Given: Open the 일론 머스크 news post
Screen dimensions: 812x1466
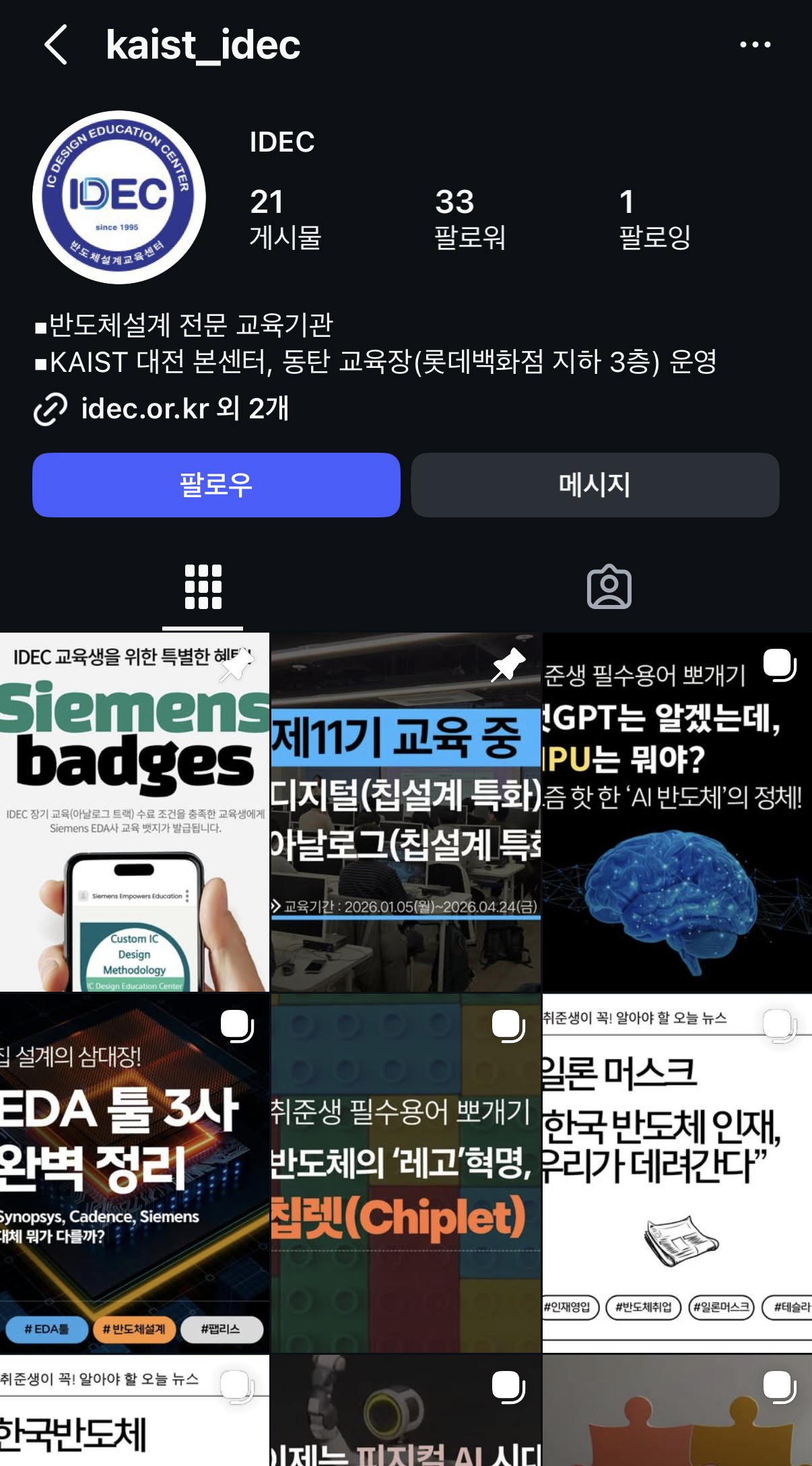Looking at the screenshot, I should click(x=677, y=1172).
